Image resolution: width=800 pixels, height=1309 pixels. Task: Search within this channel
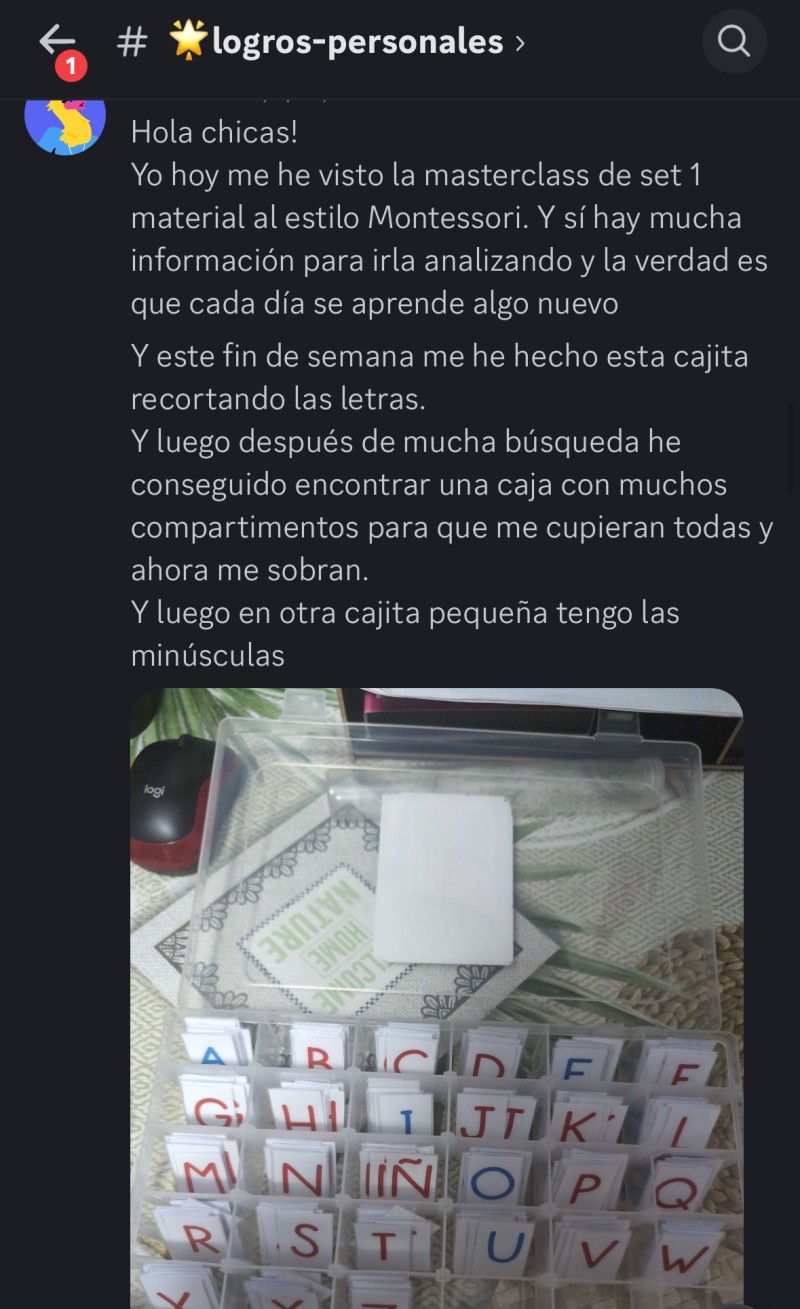coord(734,42)
